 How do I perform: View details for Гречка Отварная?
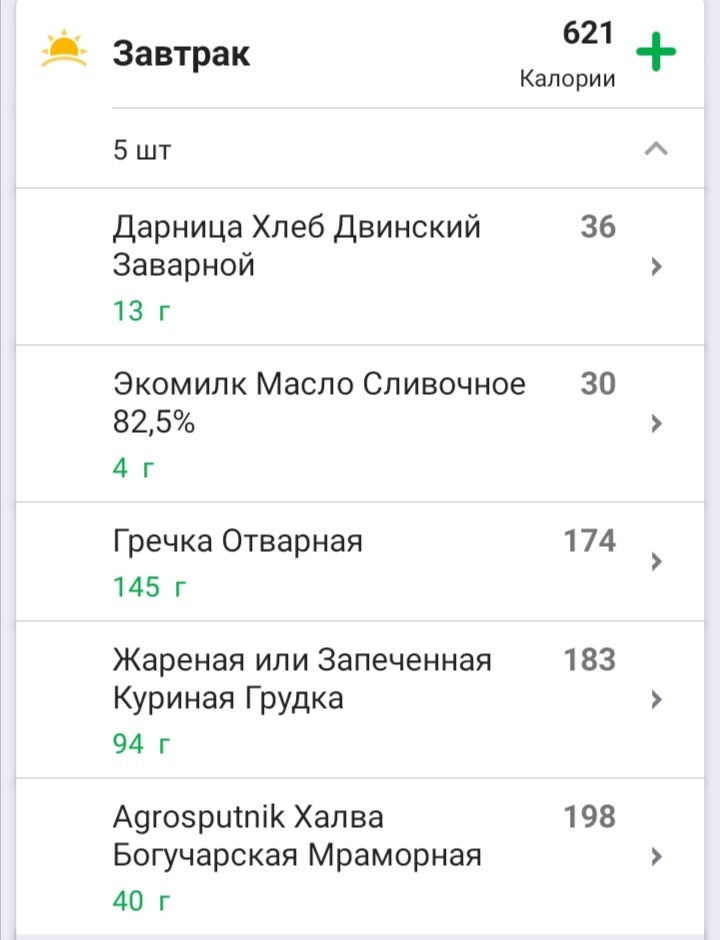(x=380, y=561)
